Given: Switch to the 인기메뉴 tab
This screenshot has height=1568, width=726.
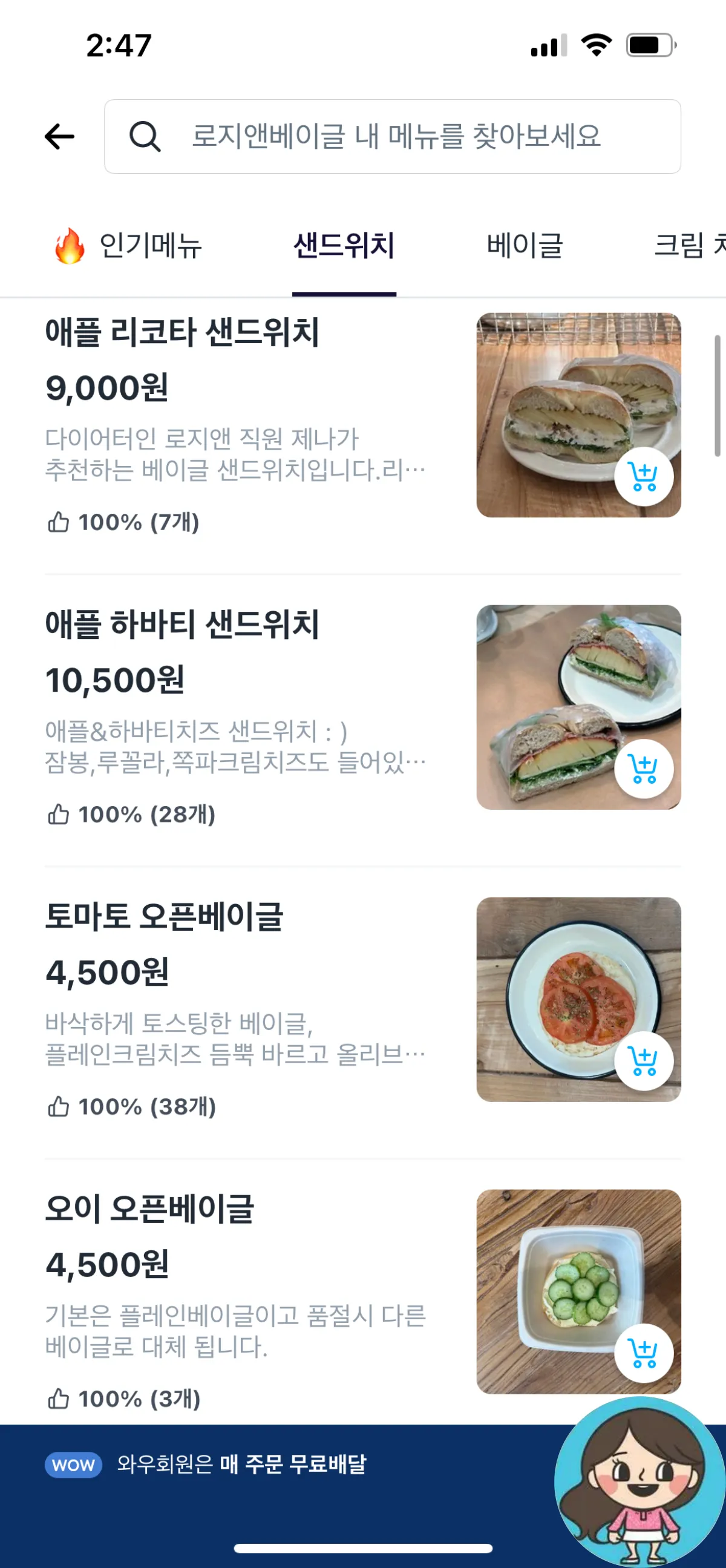Looking at the screenshot, I should click(128, 246).
